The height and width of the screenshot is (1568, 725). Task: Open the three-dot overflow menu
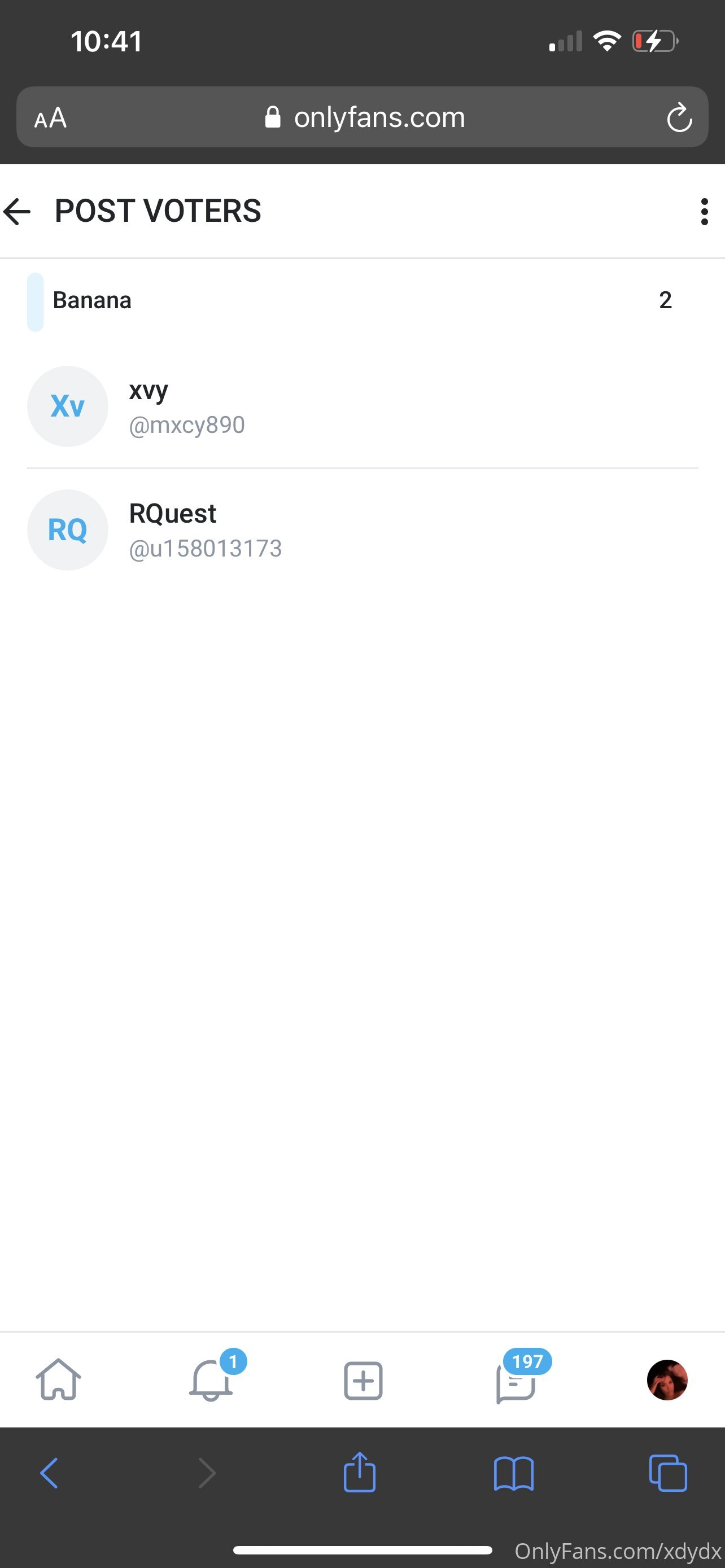point(704,212)
